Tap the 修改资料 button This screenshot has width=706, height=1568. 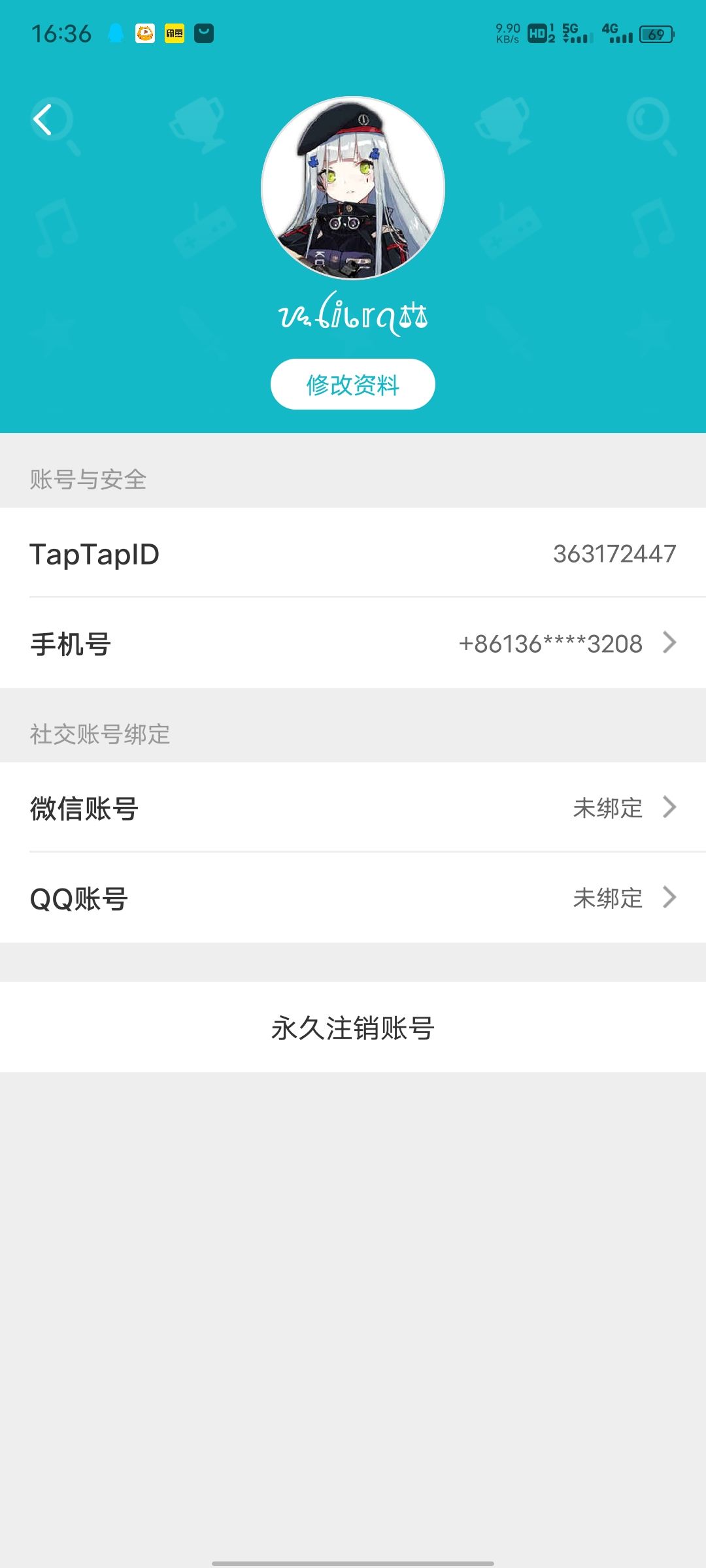point(353,385)
